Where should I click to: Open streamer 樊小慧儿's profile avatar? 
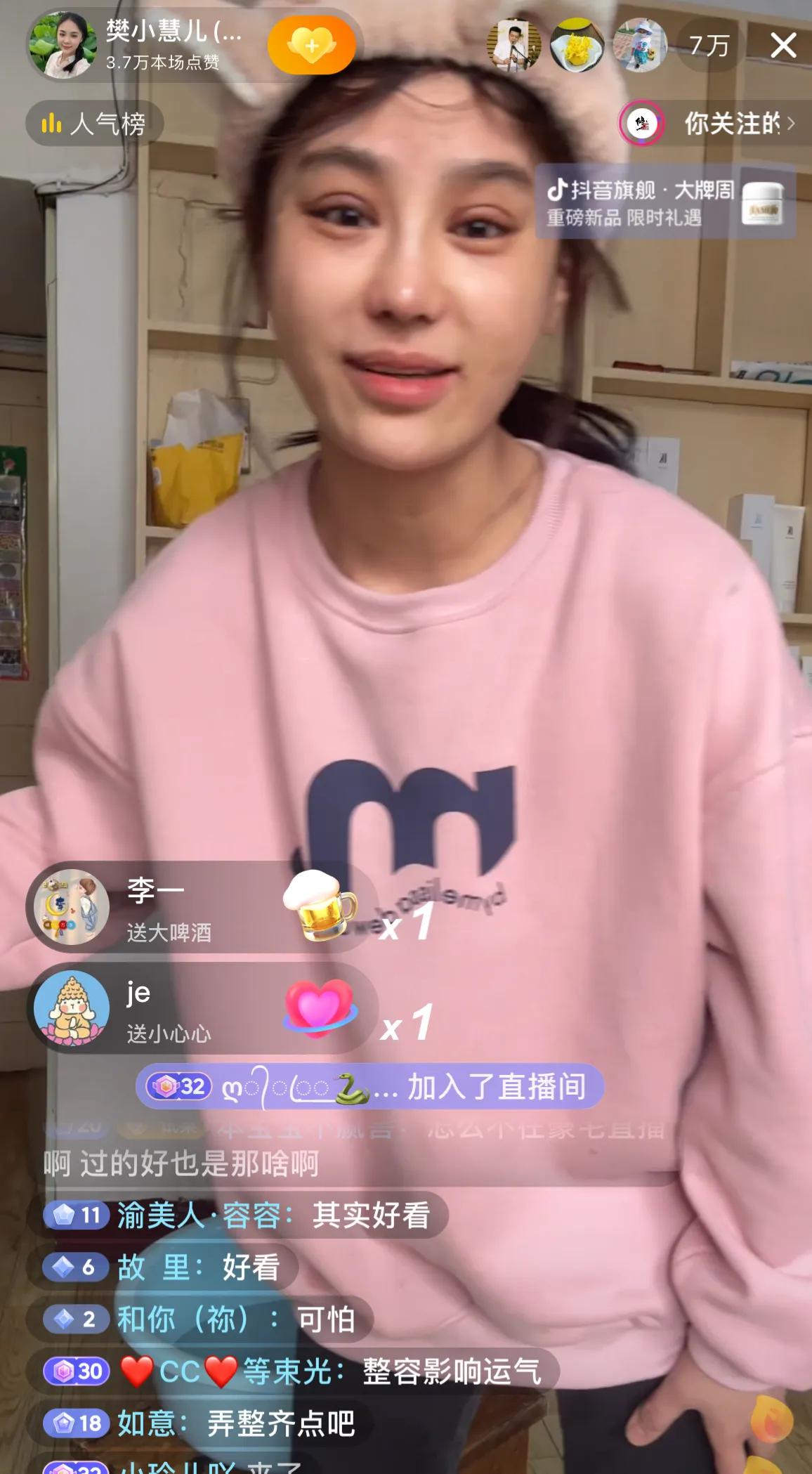[x=60, y=46]
